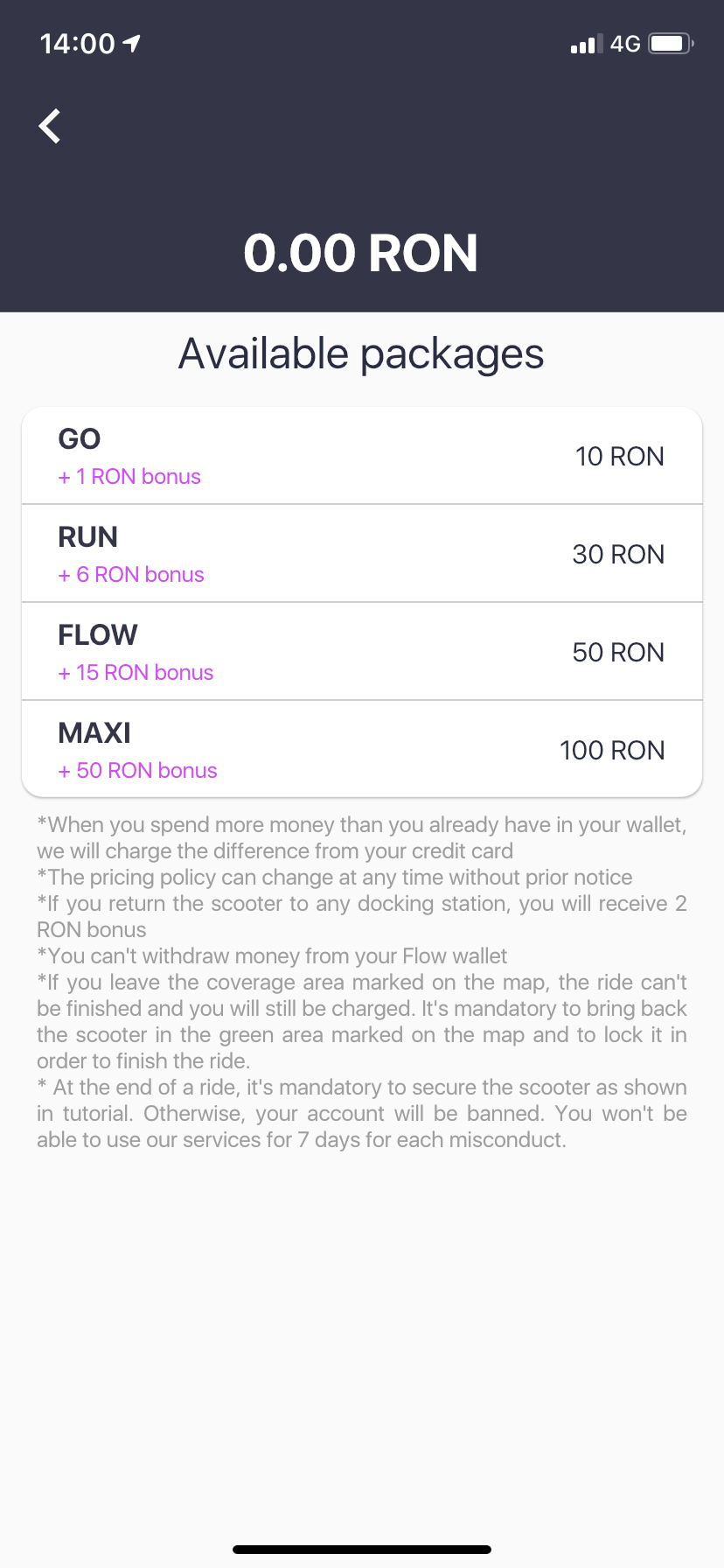Go back using the top arrow
The image size is (724, 1568).
tap(50, 126)
